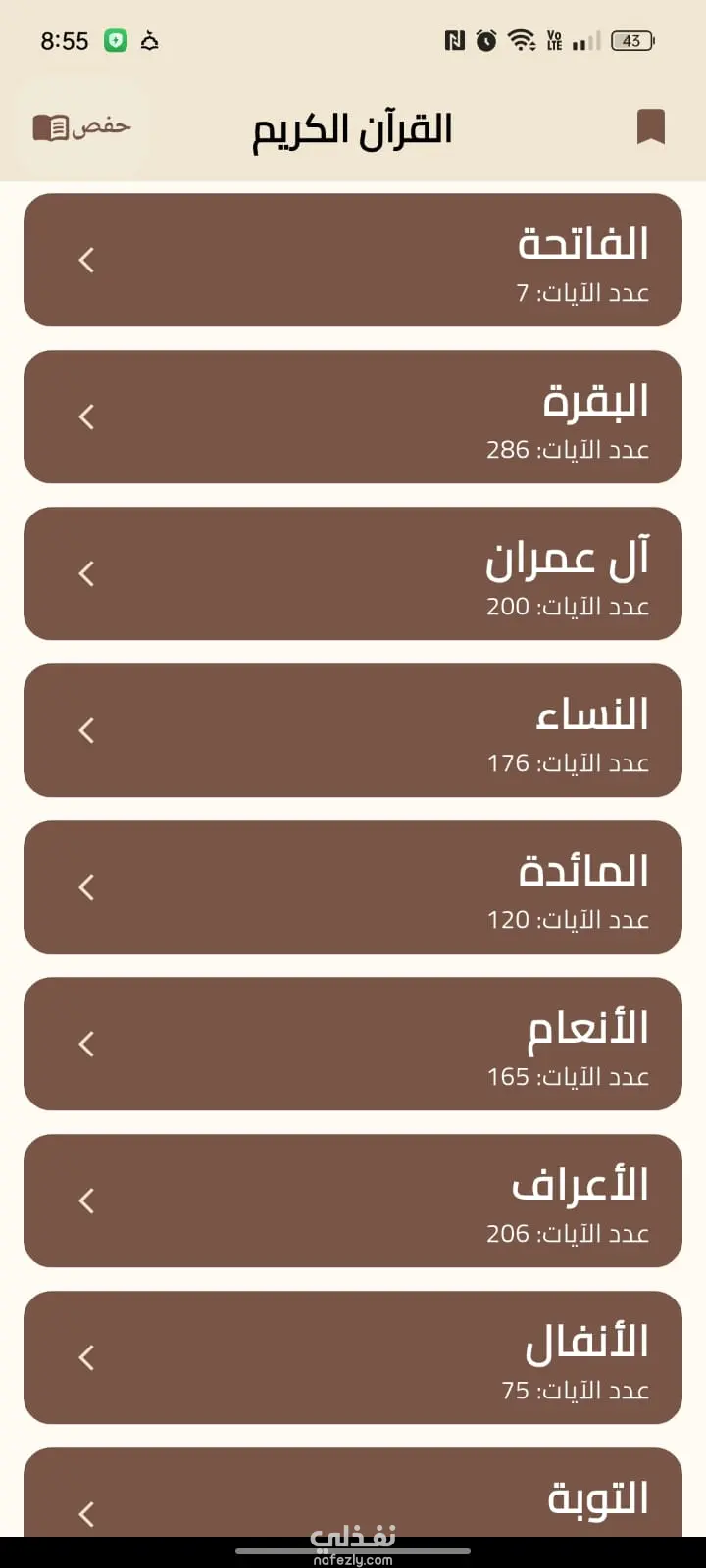This screenshot has height=1568, width=706.
Task: Open Surah البقرة
Action: tap(353, 416)
